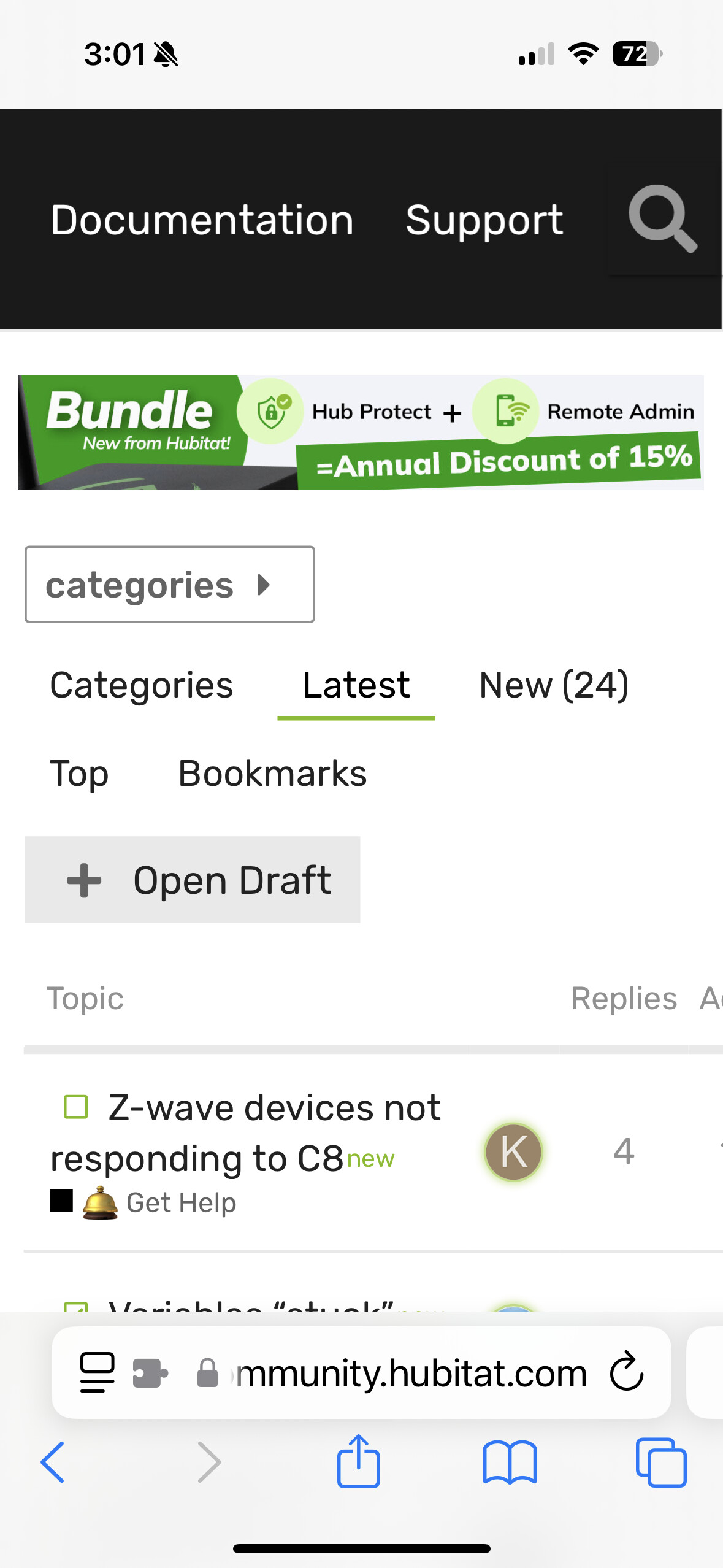View the K user avatar profile
This screenshot has height=1568, width=723.
click(513, 1152)
